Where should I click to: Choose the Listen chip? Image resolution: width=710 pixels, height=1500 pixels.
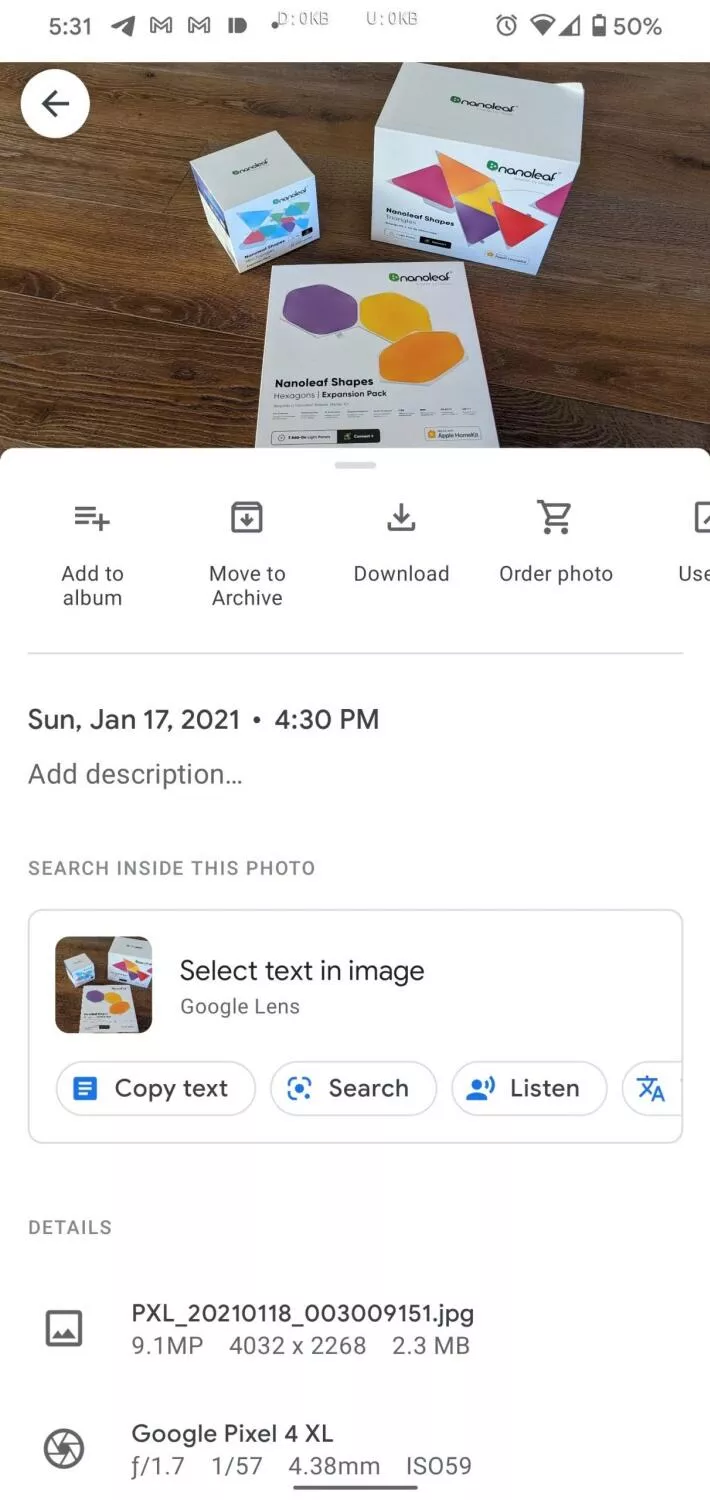pos(529,1088)
